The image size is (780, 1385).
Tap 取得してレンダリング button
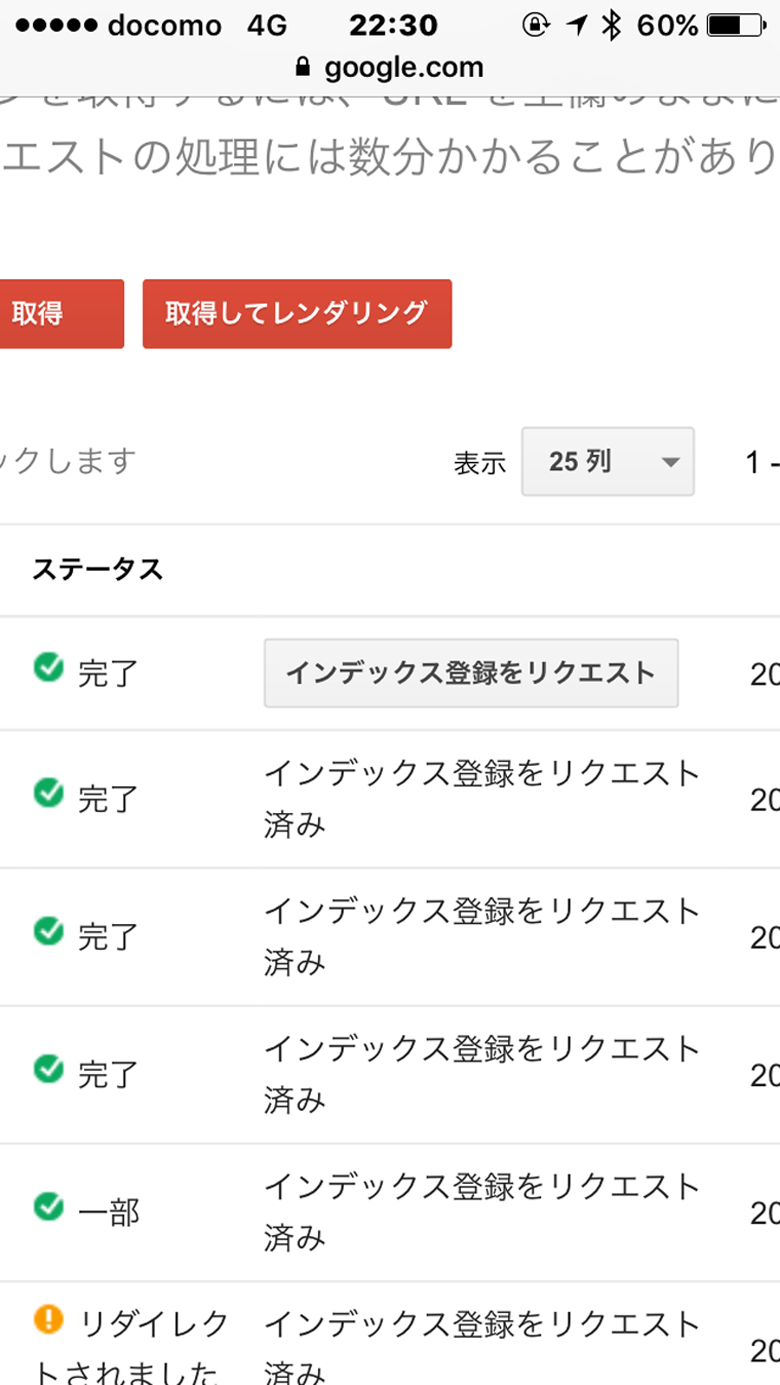297,314
